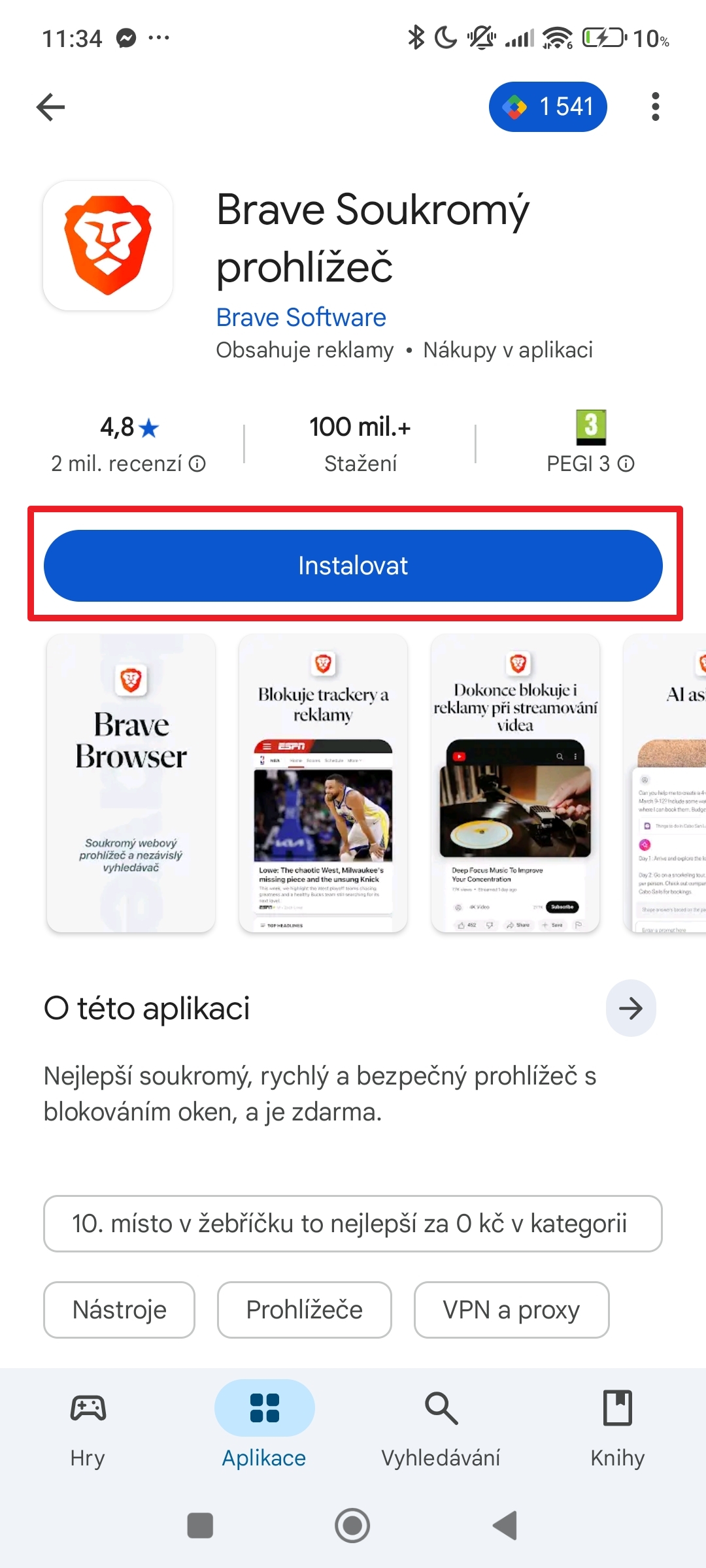
Task: Select the VPN a proxy chip
Action: point(511,1310)
